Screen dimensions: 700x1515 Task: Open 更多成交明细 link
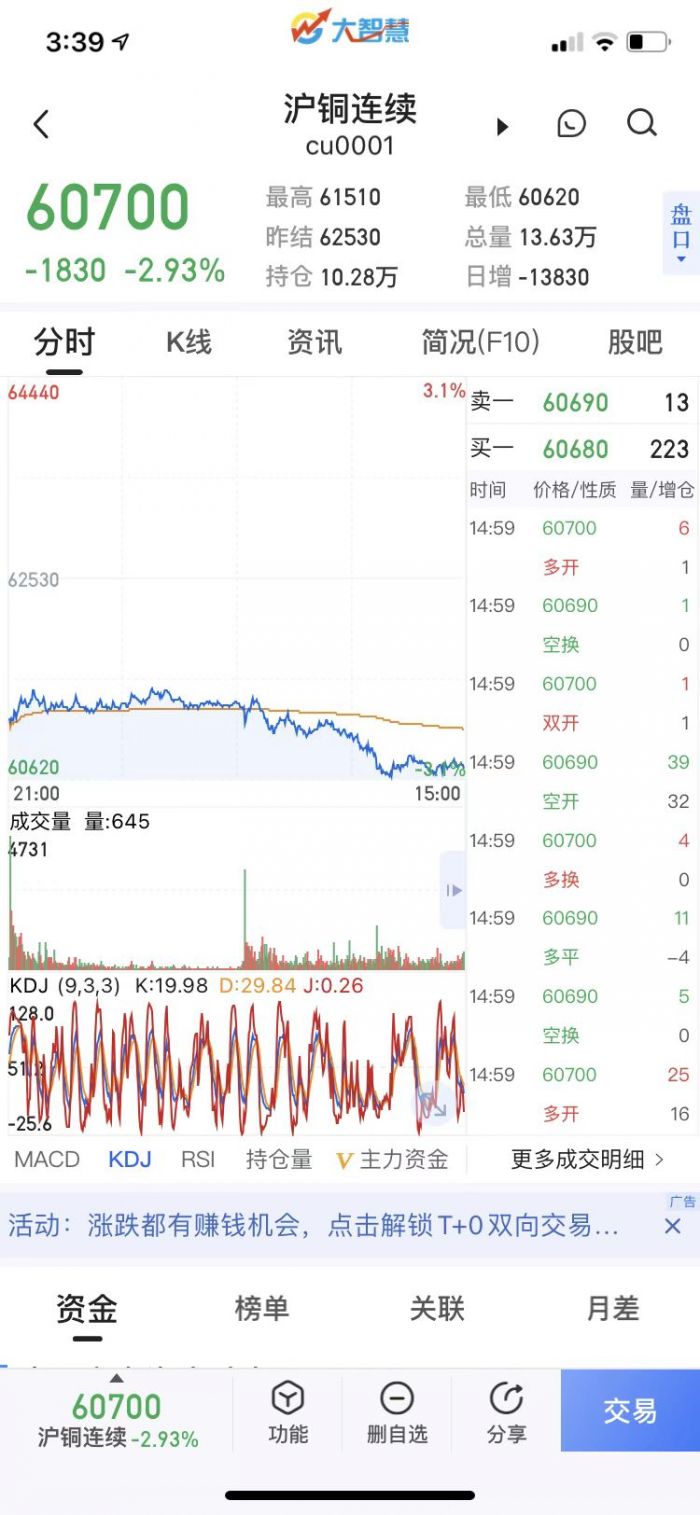tap(588, 1159)
